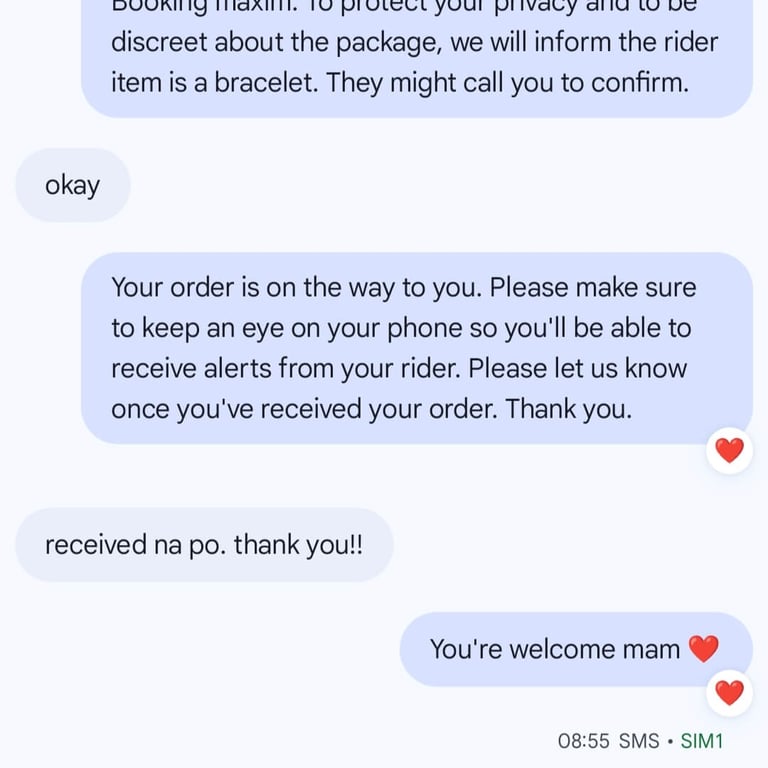This screenshot has width=768, height=768.
Task: Select the "Your order is on the way" message
Action: [x=415, y=348]
